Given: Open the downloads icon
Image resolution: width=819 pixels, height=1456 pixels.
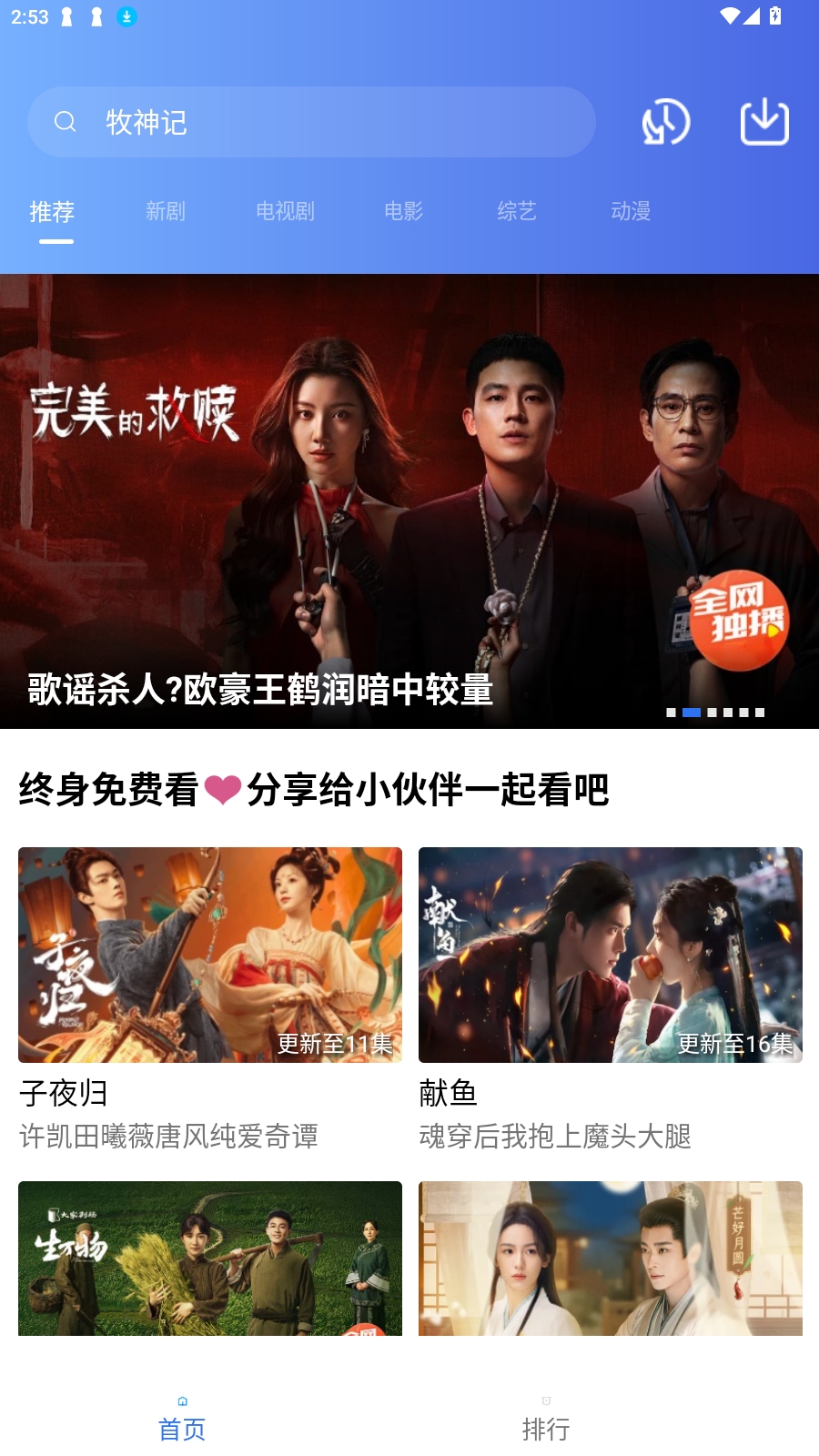Looking at the screenshot, I should pos(764,122).
